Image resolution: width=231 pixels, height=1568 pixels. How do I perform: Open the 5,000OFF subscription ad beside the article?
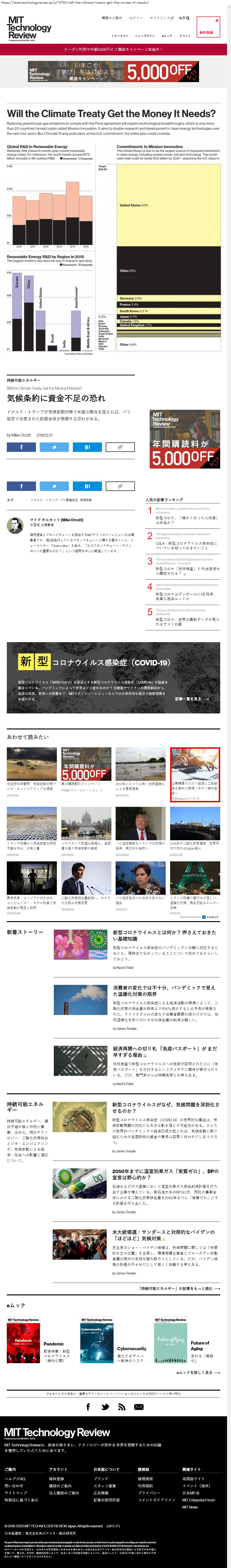[185, 438]
